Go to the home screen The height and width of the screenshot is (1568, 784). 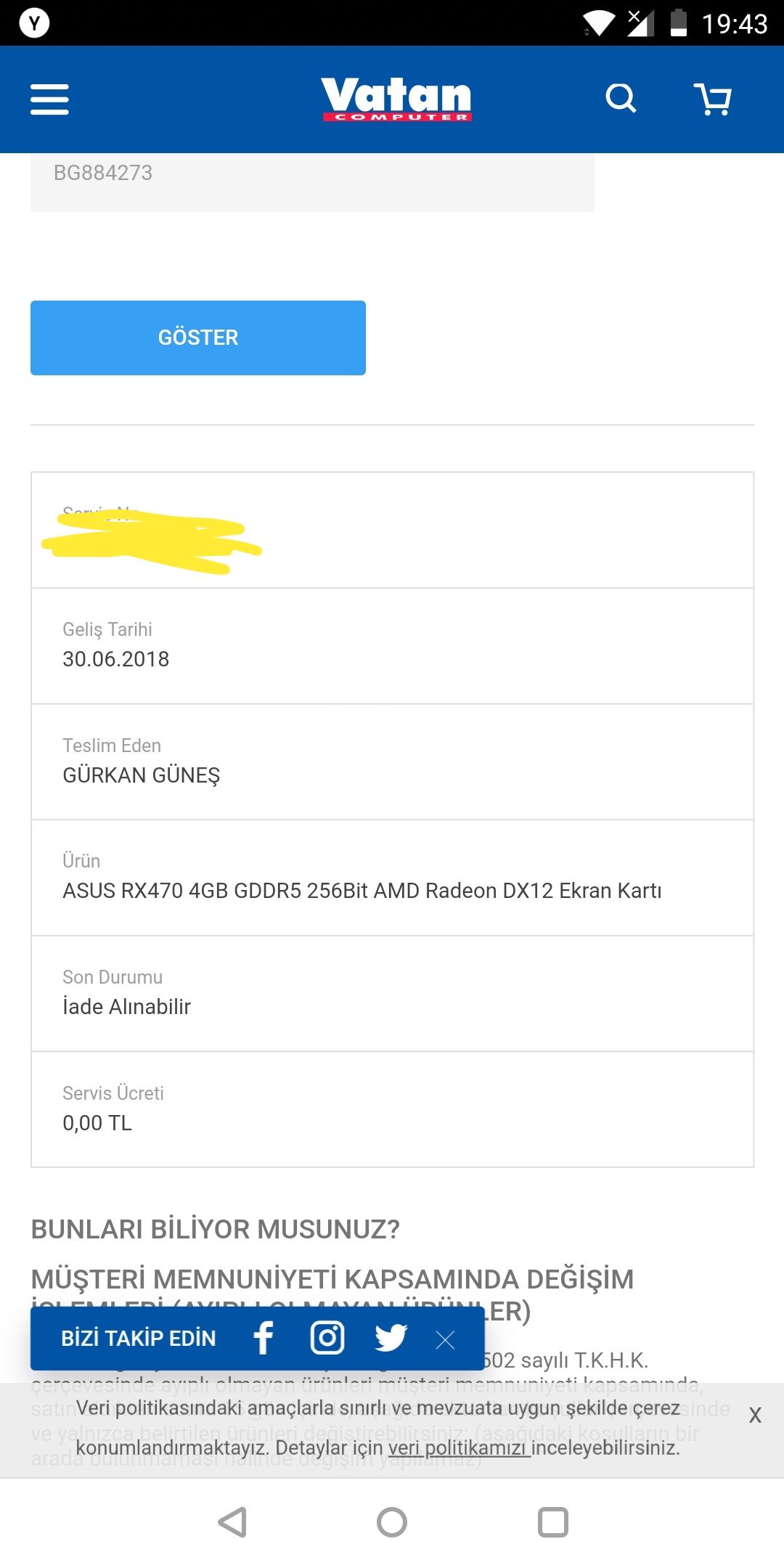coord(392,1522)
